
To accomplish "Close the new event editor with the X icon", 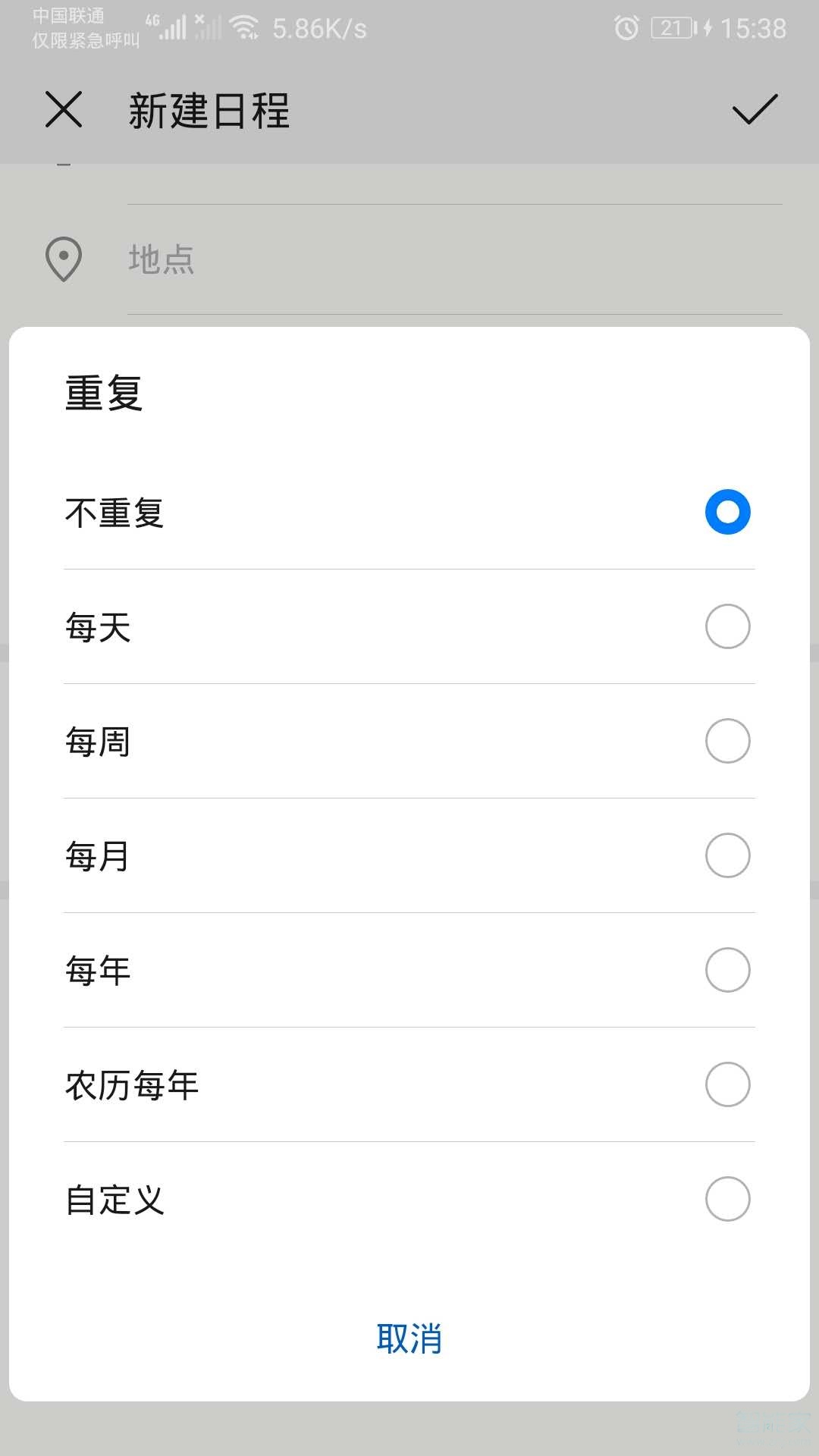I will click(64, 111).
